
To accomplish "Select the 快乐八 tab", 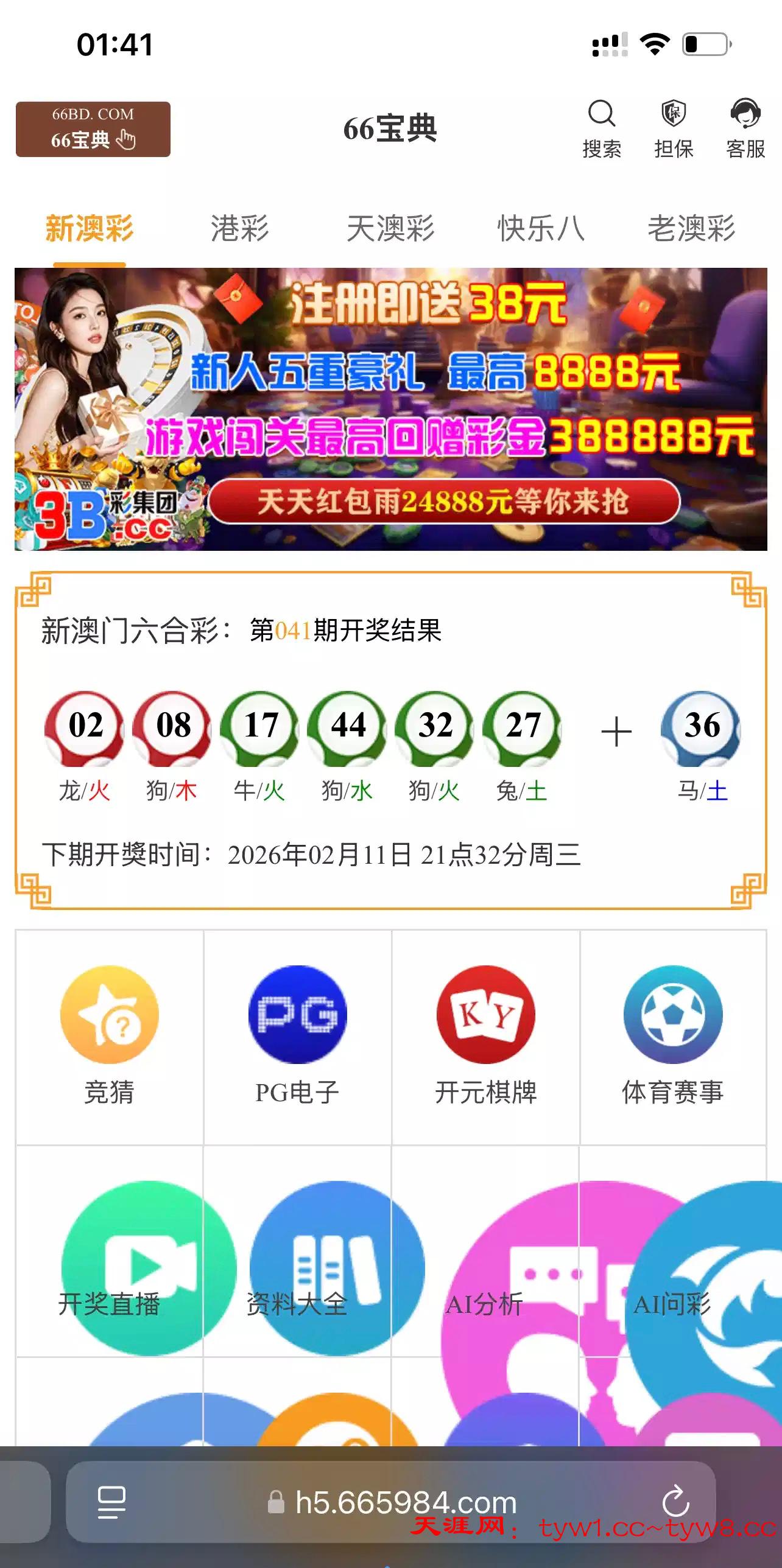I will (541, 229).
